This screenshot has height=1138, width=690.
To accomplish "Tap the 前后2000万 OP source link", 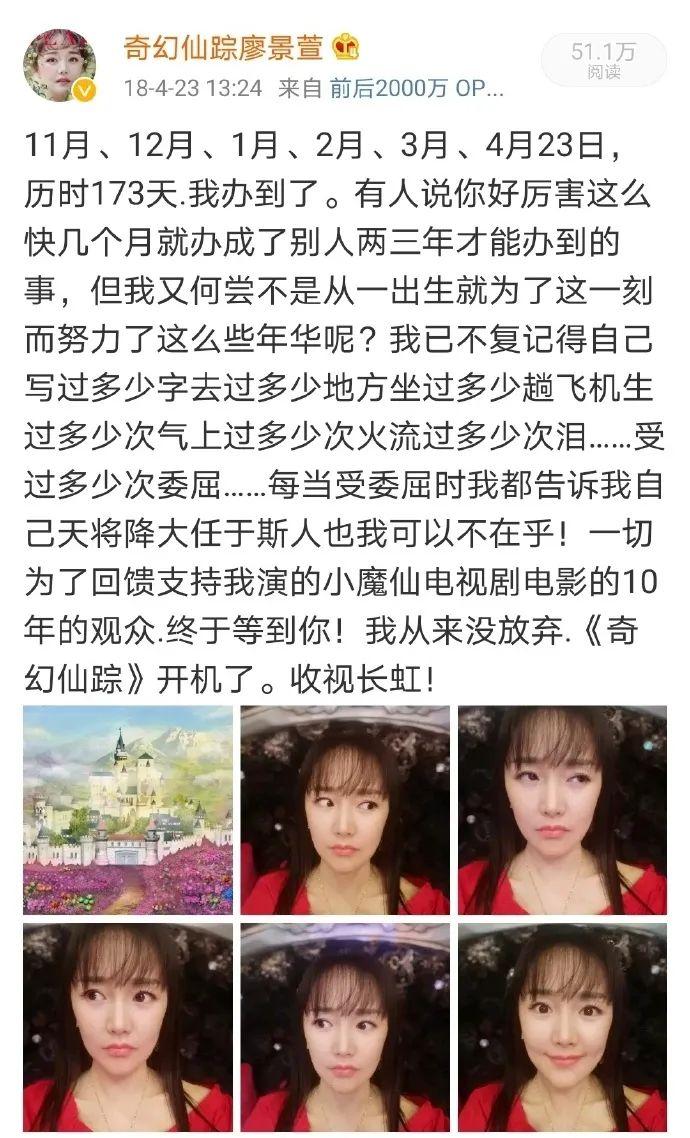I will tap(418, 88).
